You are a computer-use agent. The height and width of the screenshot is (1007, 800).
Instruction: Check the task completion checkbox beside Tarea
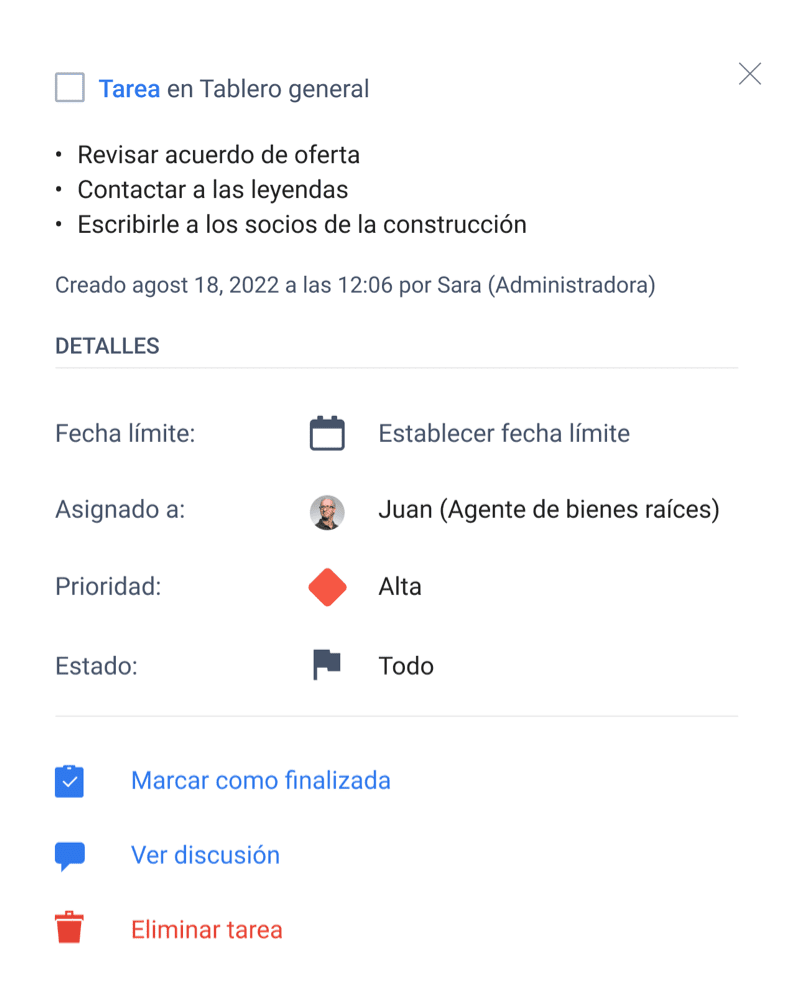pos(69,88)
